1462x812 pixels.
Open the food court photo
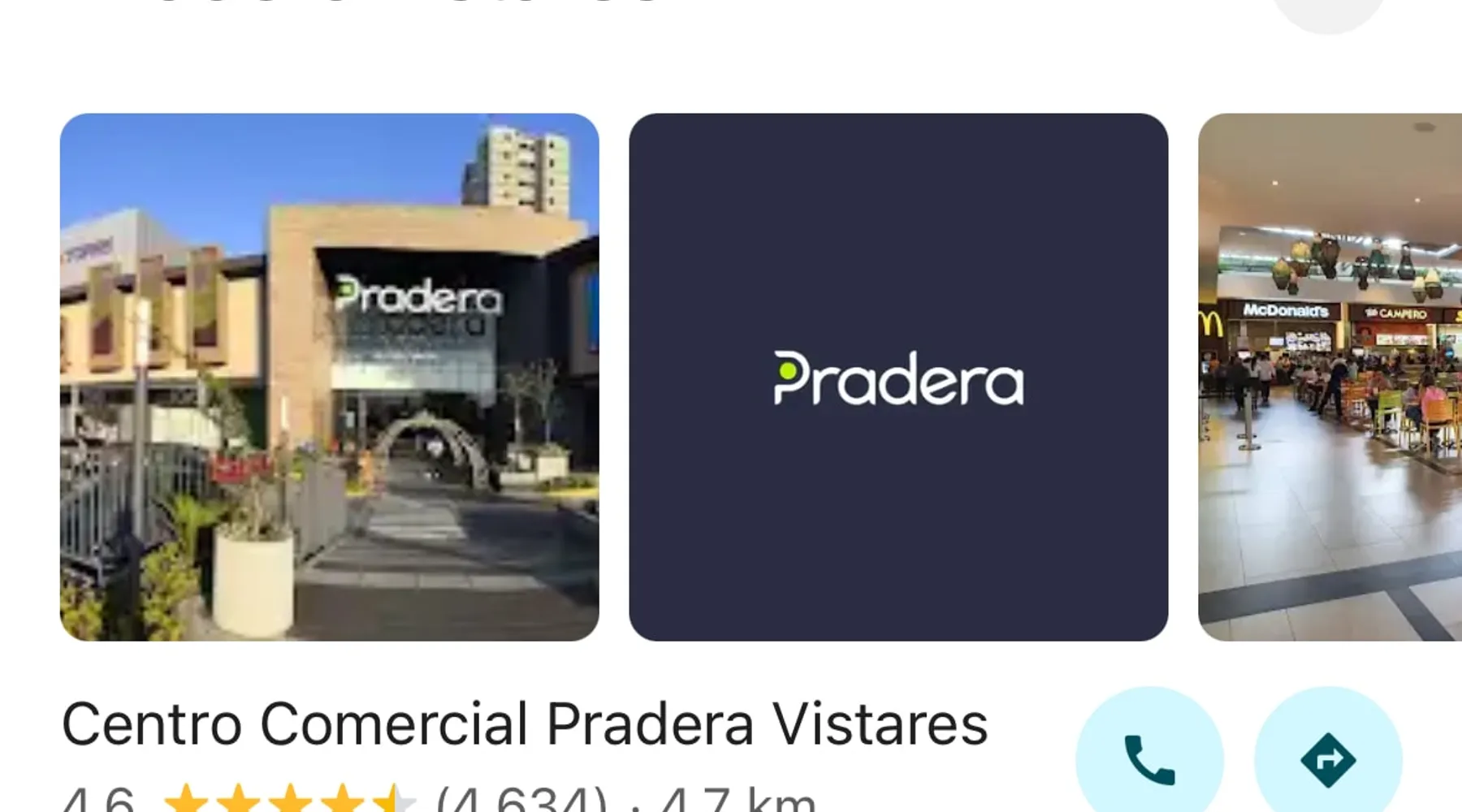click(x=1330, y=377)
